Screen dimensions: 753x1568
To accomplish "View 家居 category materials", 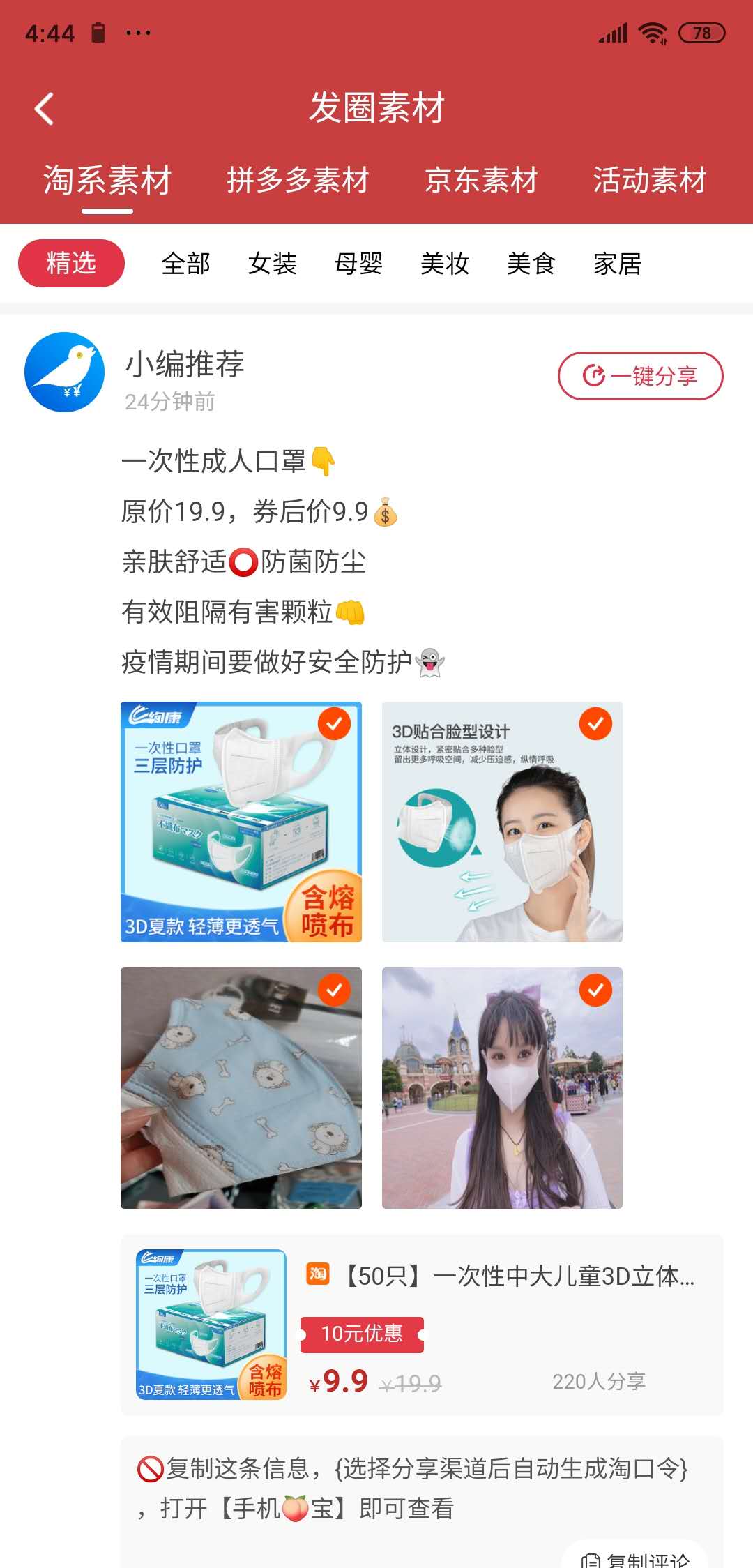I will click(618, 264).
